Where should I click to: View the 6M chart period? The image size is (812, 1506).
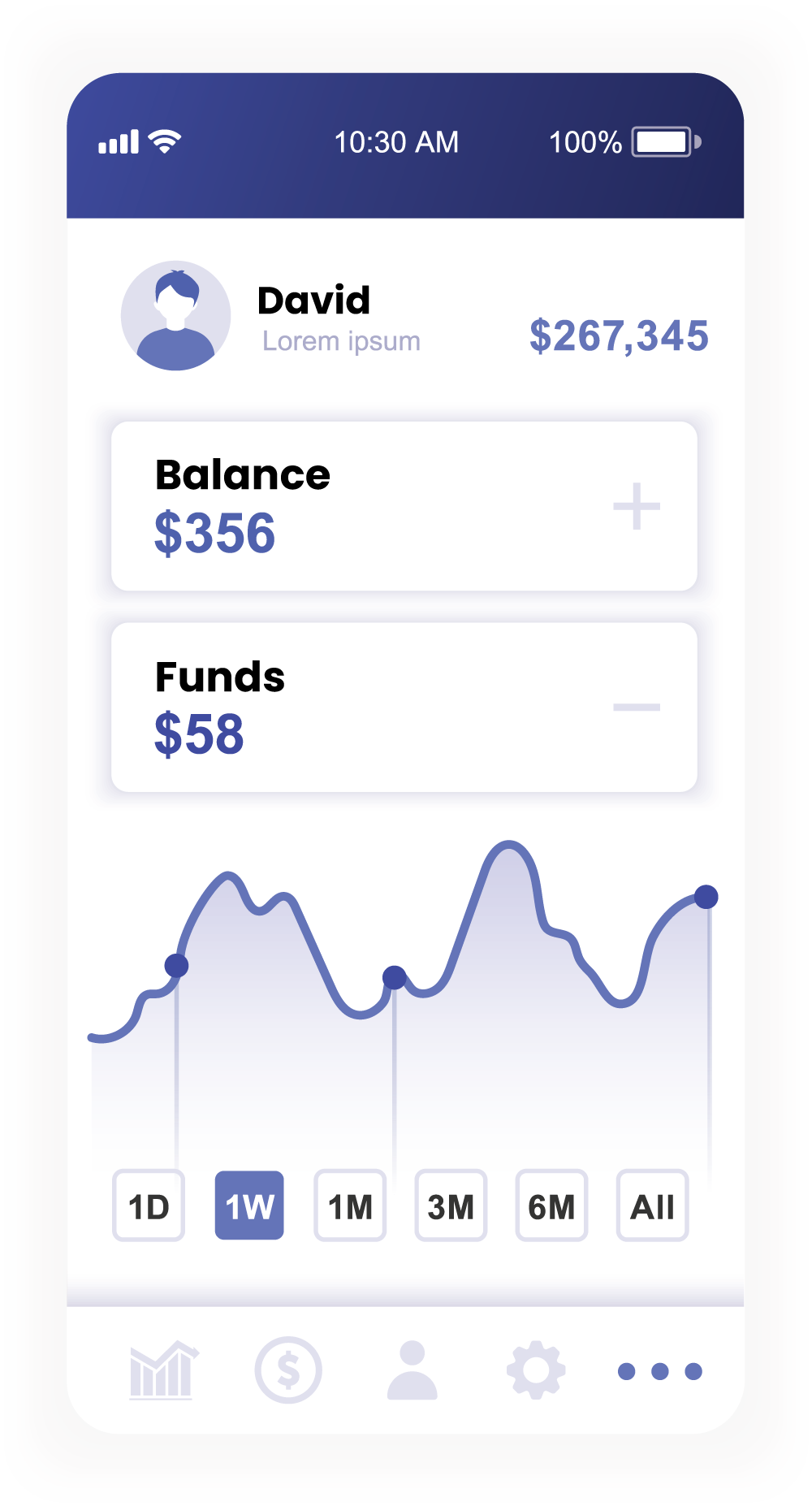click(x=551, y=1206)
